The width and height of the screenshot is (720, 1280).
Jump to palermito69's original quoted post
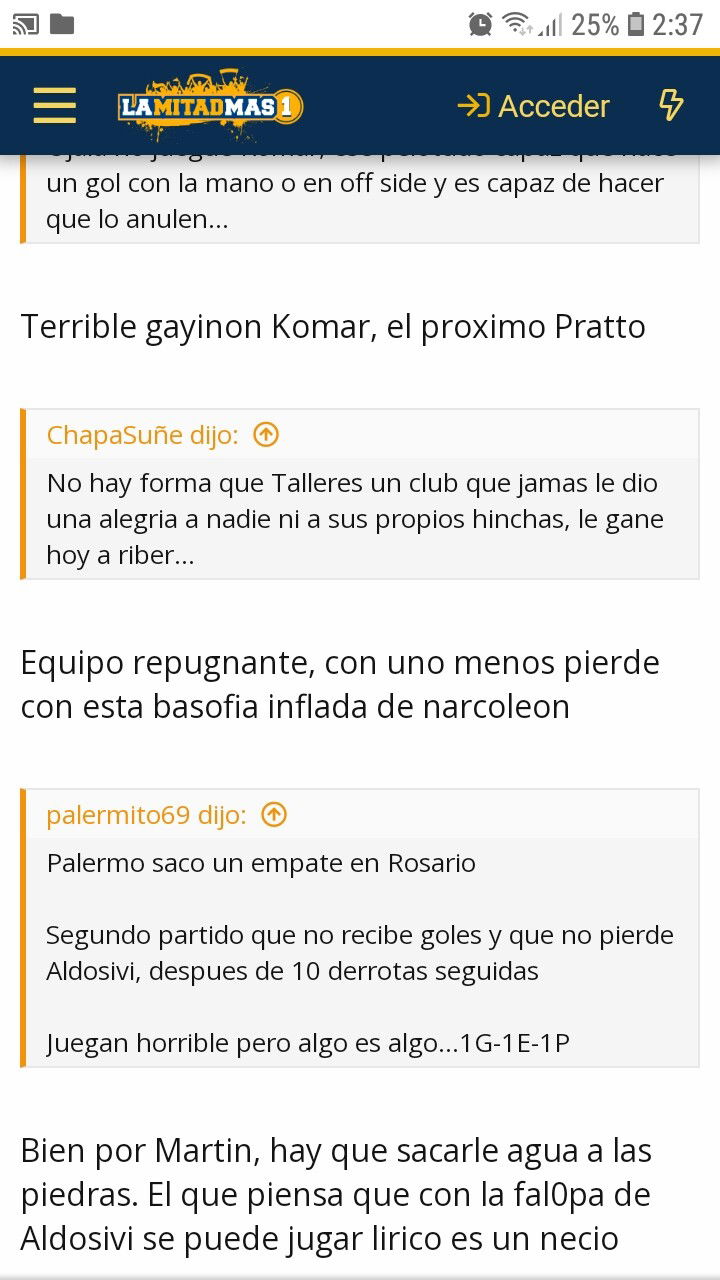pyautogui.click(x=274, y=815)
